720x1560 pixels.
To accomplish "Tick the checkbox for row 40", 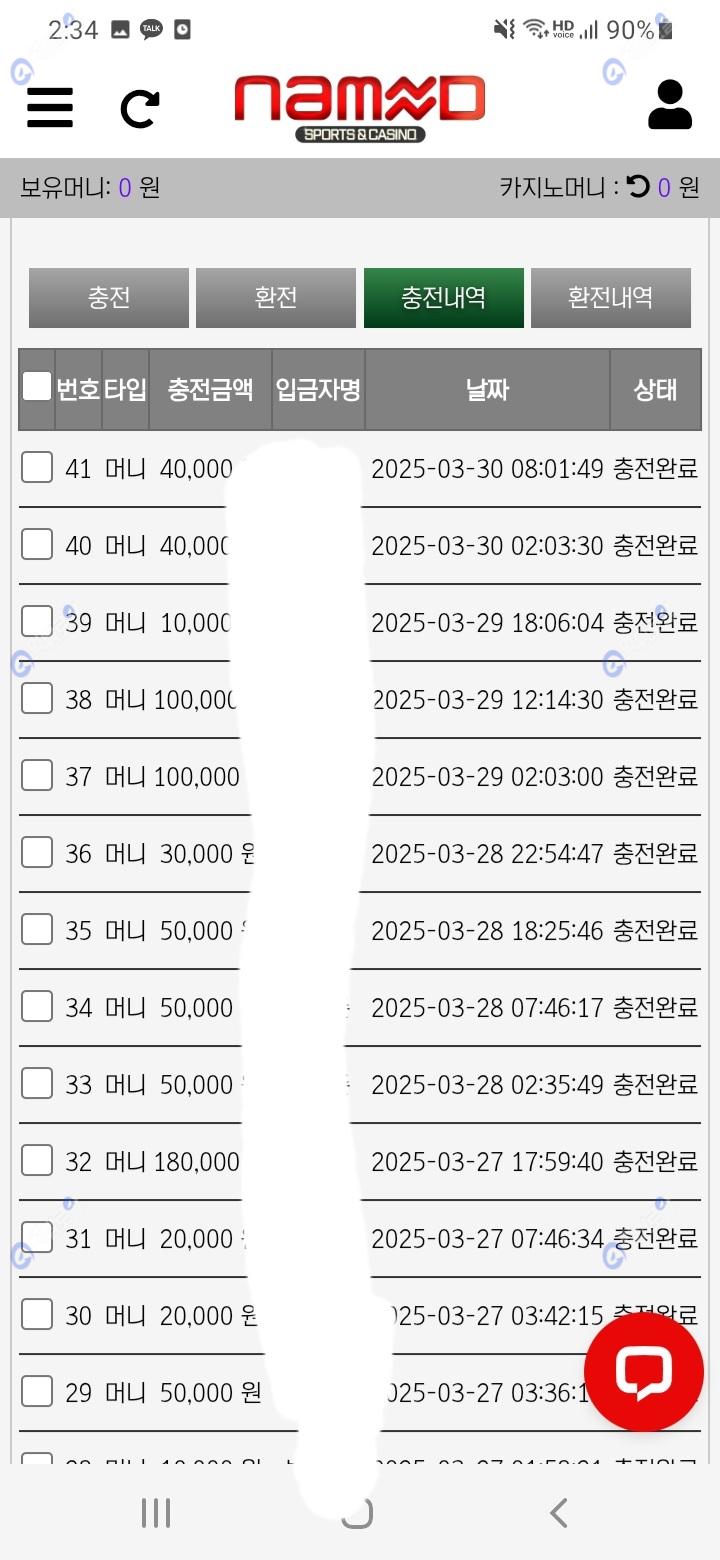I will click(37, 544).
